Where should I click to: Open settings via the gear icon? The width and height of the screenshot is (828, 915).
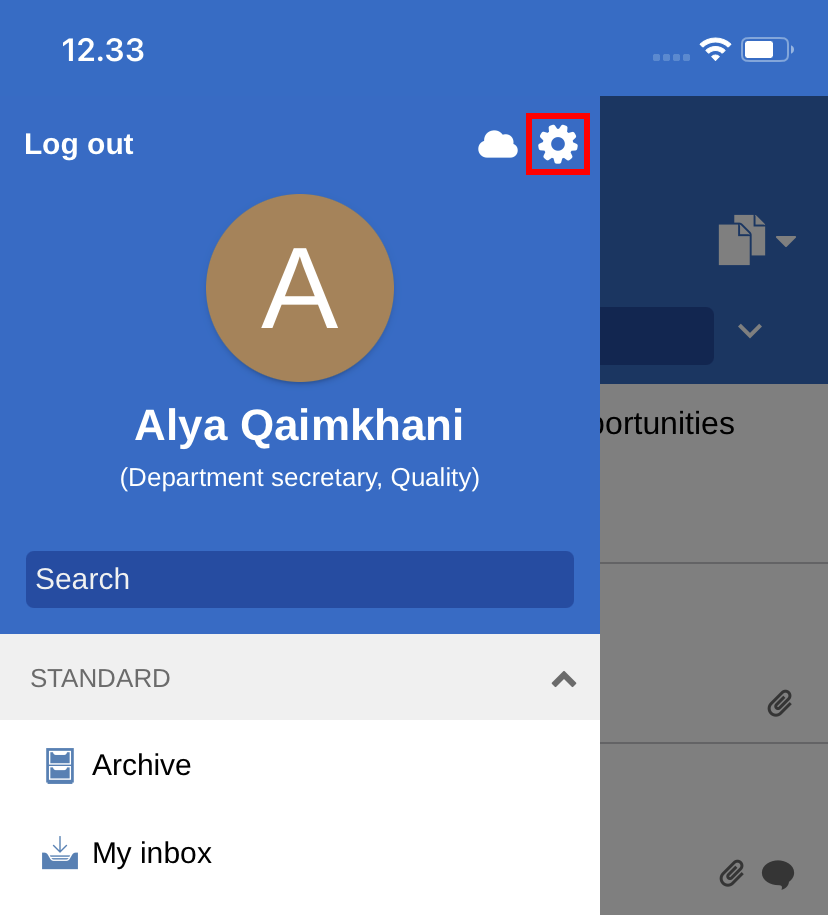coord(558,144)
